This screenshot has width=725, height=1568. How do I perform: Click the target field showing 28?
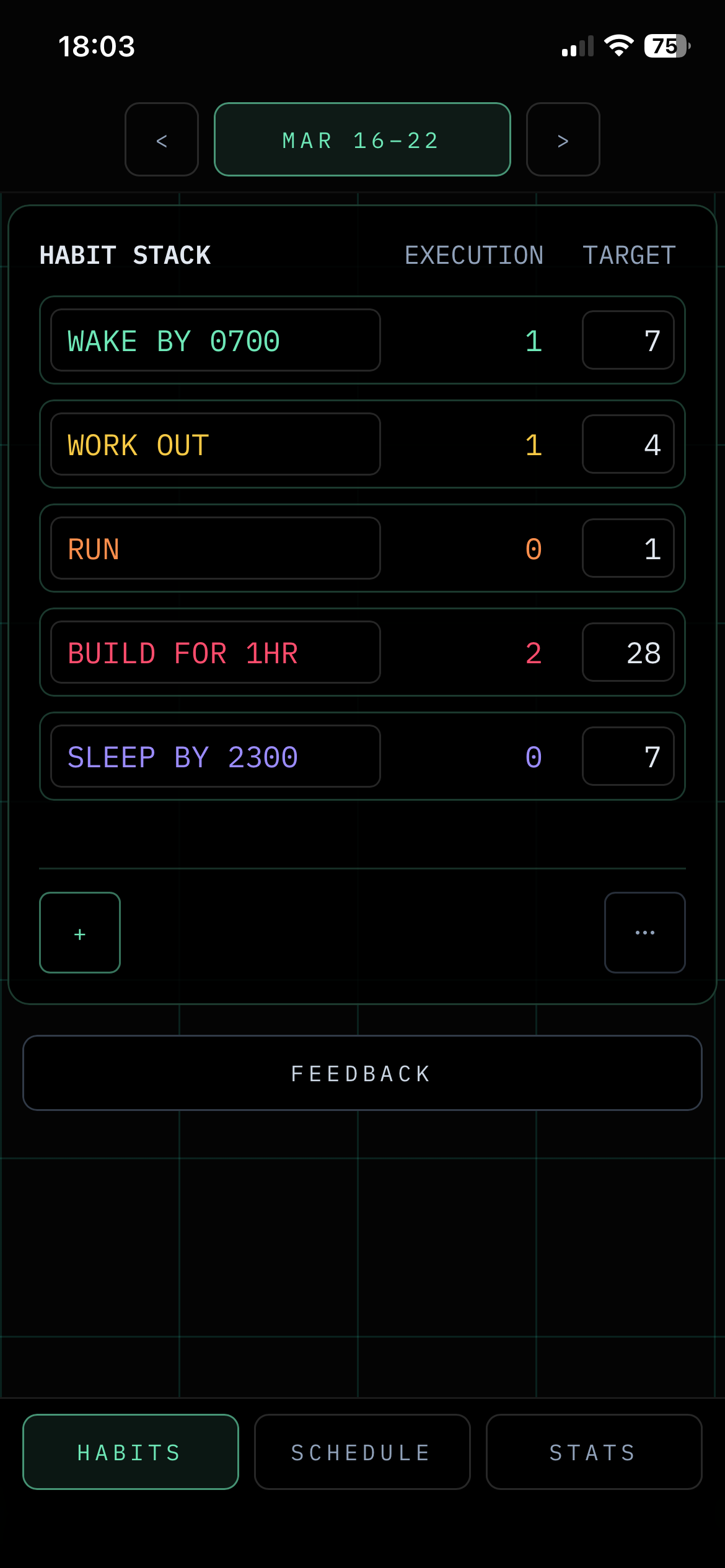click(628, 652)
